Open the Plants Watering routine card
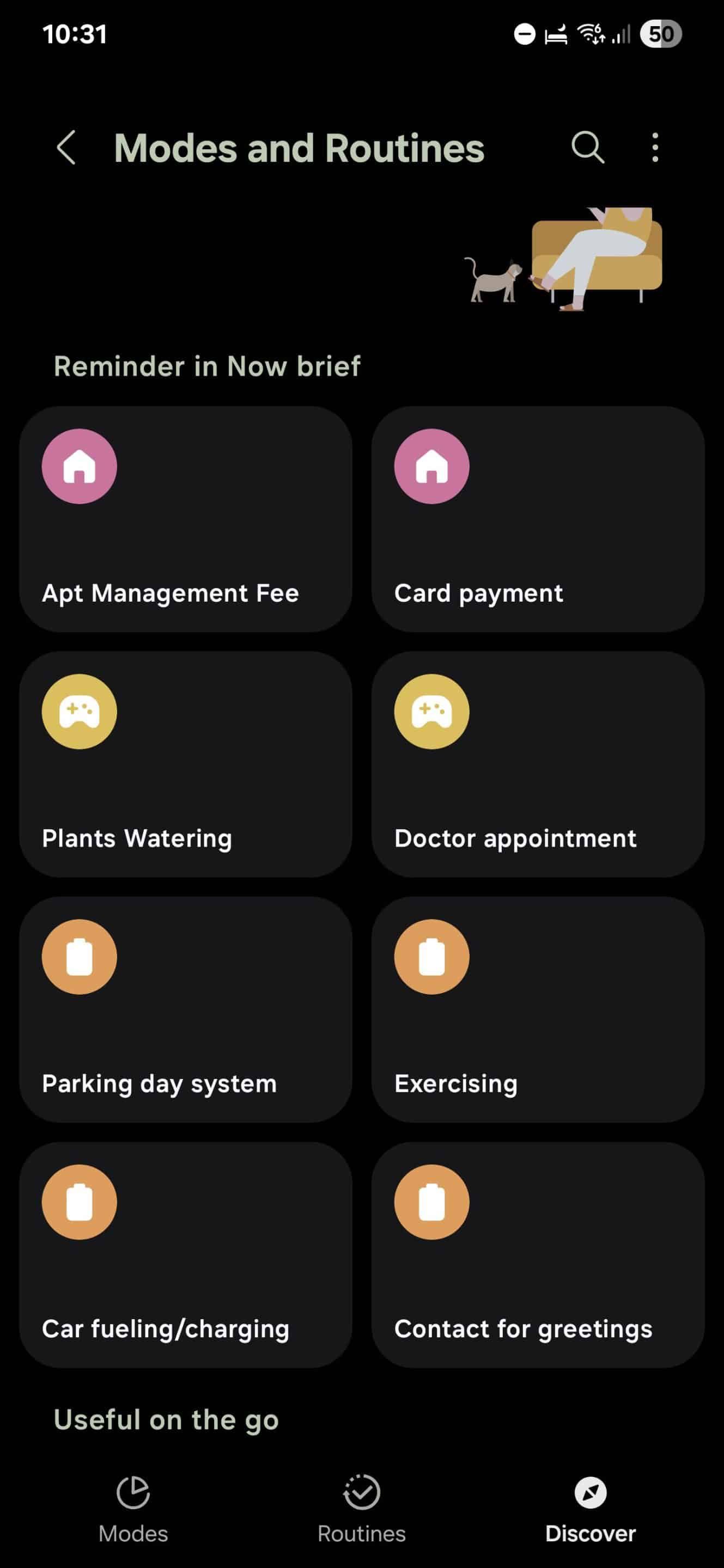This screenshot has width=724, height=1568. (186, 764)
